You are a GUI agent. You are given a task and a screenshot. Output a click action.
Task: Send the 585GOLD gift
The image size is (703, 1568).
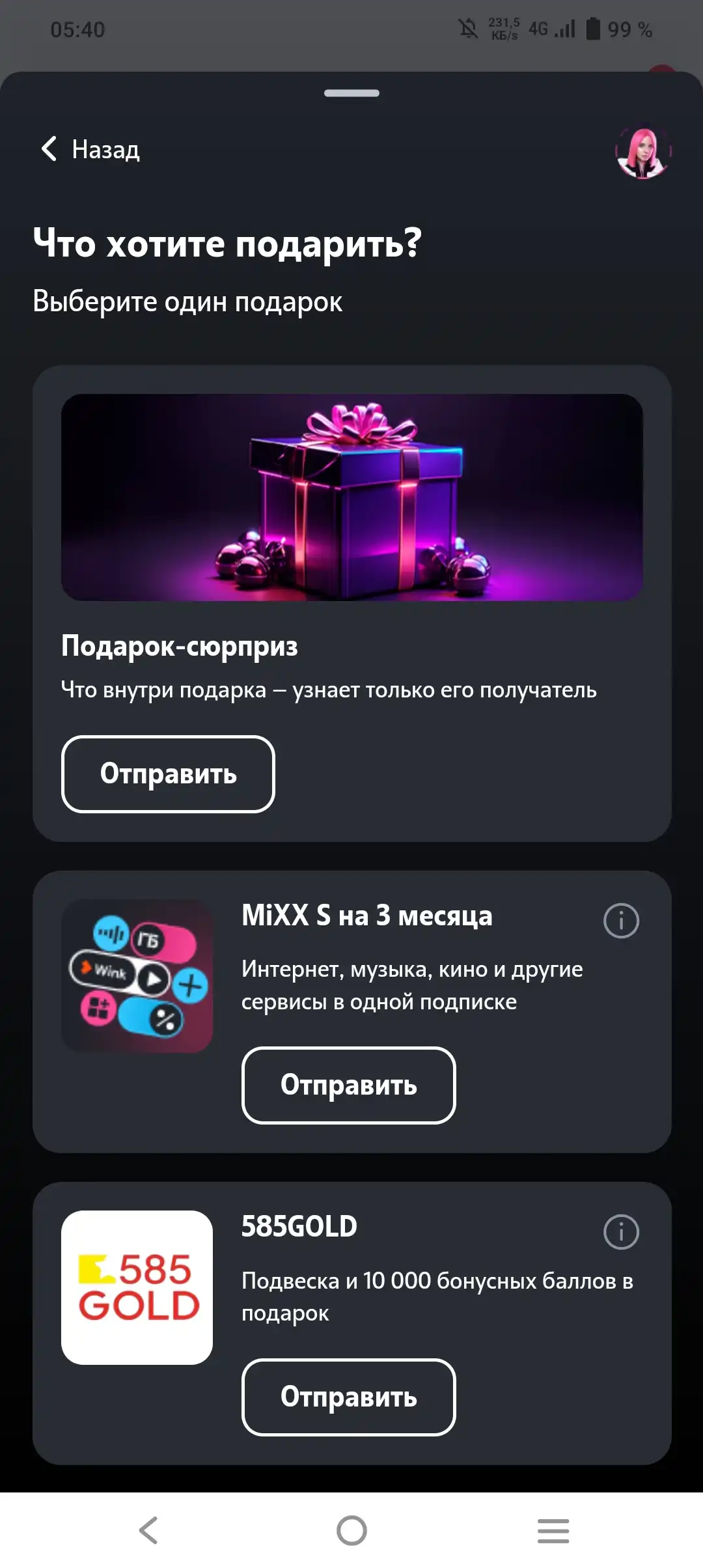pyautogui.click(x=348, y=1397)
